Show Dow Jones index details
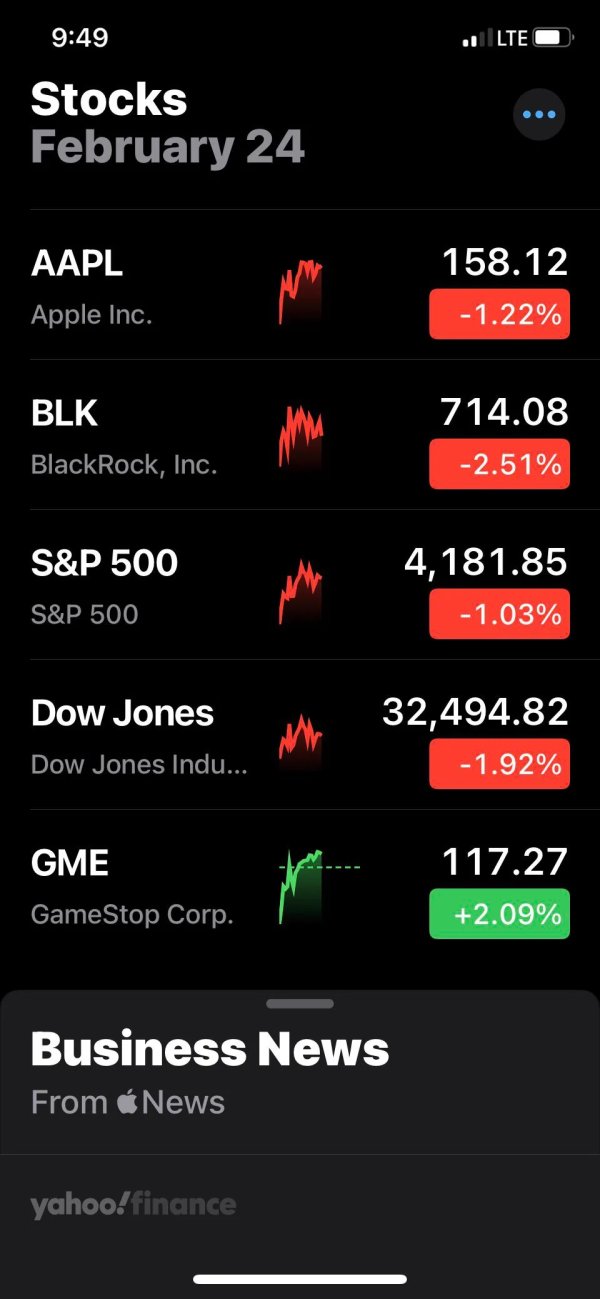 click(x=300, y=735)
